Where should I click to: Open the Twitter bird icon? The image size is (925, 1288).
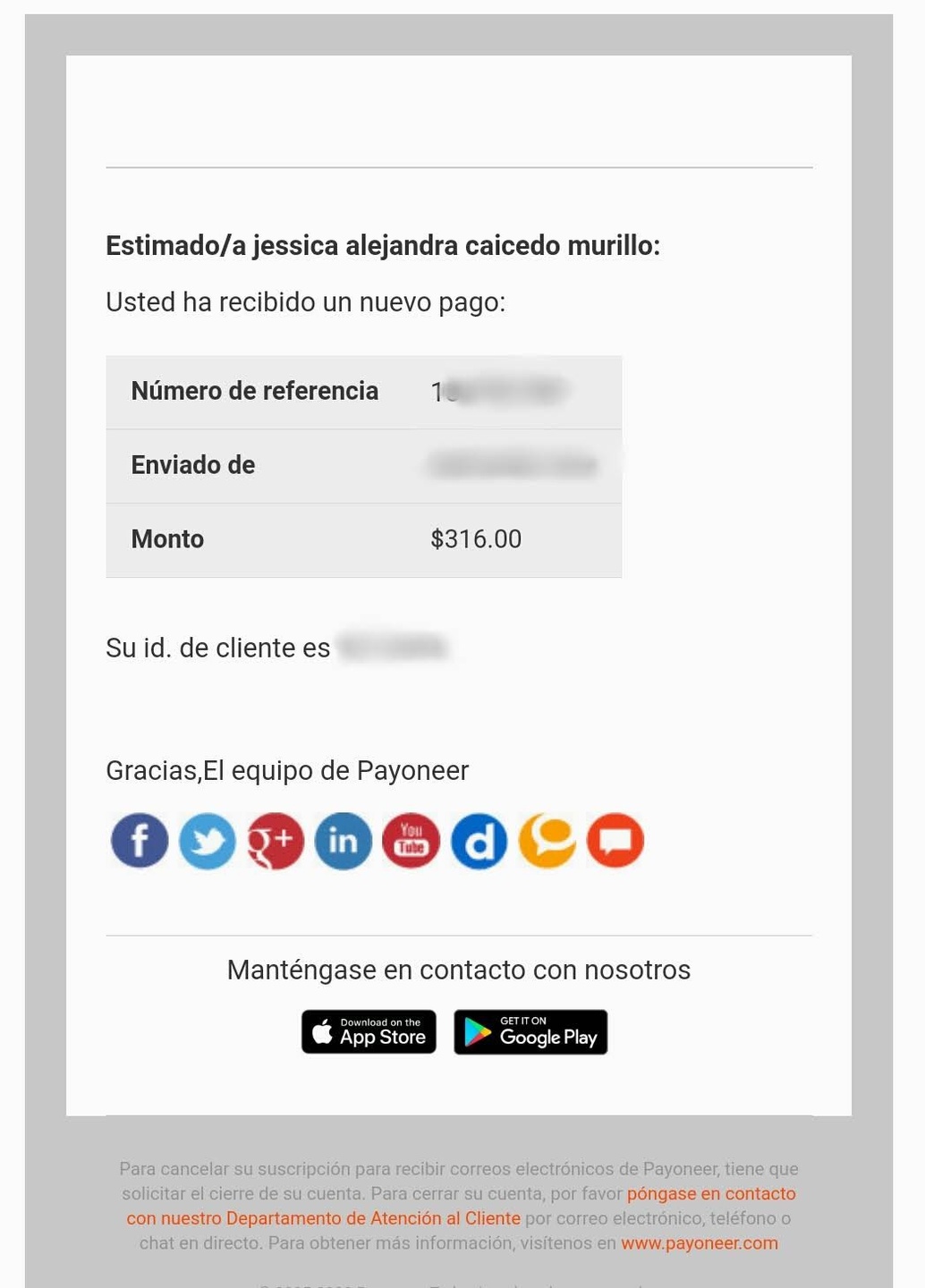pyautogui.click(x=208, y=841)
